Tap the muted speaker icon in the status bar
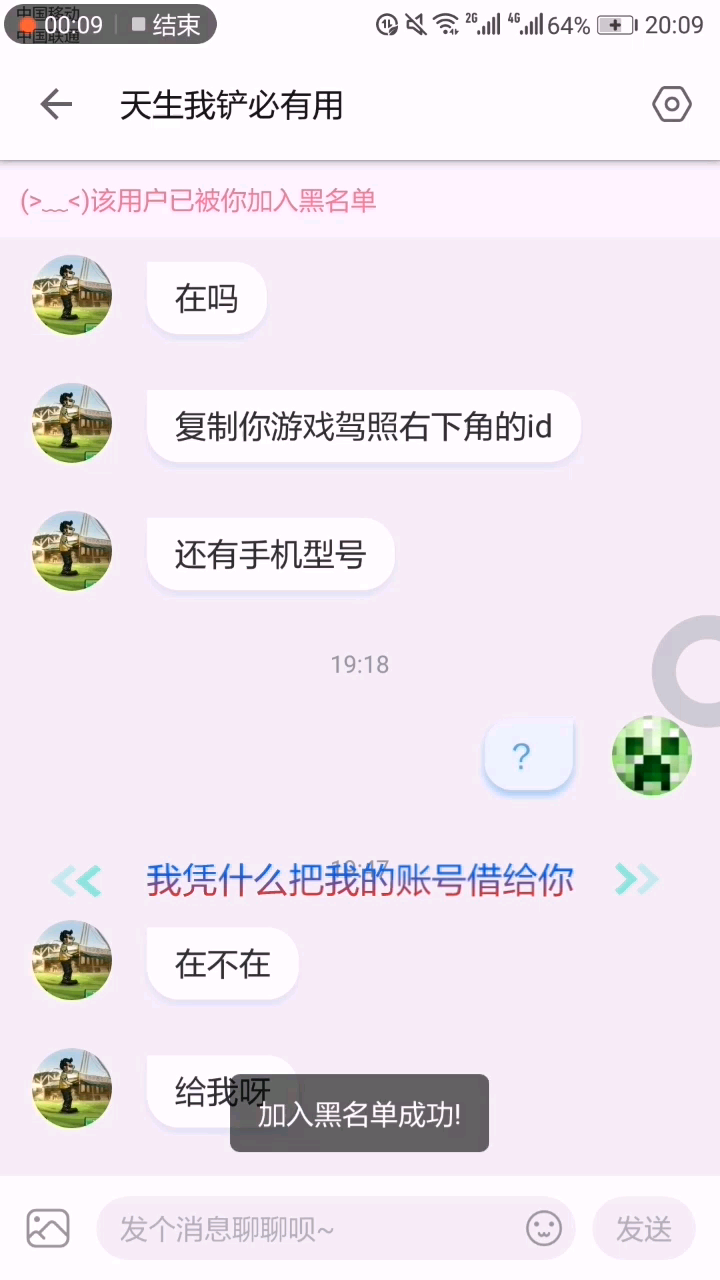Image resolution: width=720 pixels, height=1280 pixels. click(x=415, y=25)
